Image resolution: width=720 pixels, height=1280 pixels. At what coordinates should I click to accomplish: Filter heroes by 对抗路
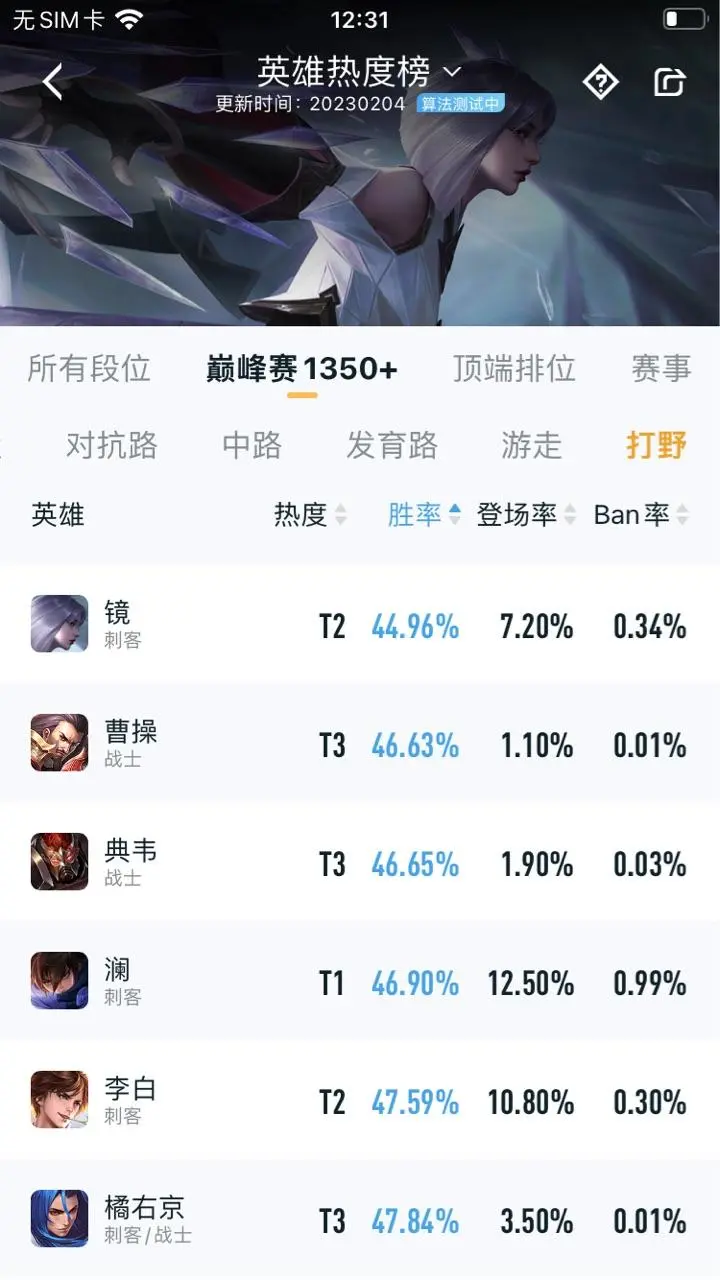point(112,445)
